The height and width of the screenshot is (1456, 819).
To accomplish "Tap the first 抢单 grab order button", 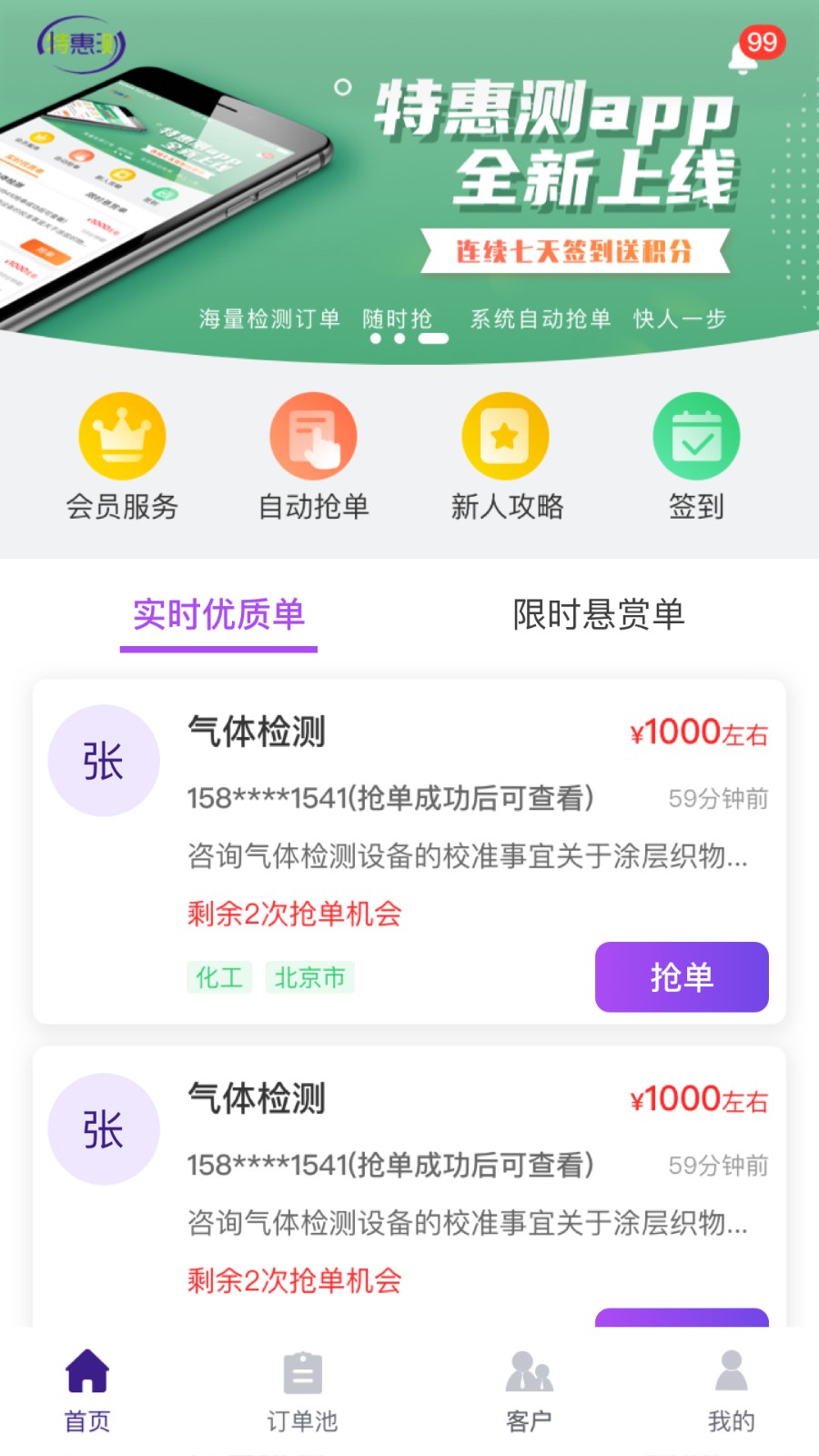I will [682, 976].
